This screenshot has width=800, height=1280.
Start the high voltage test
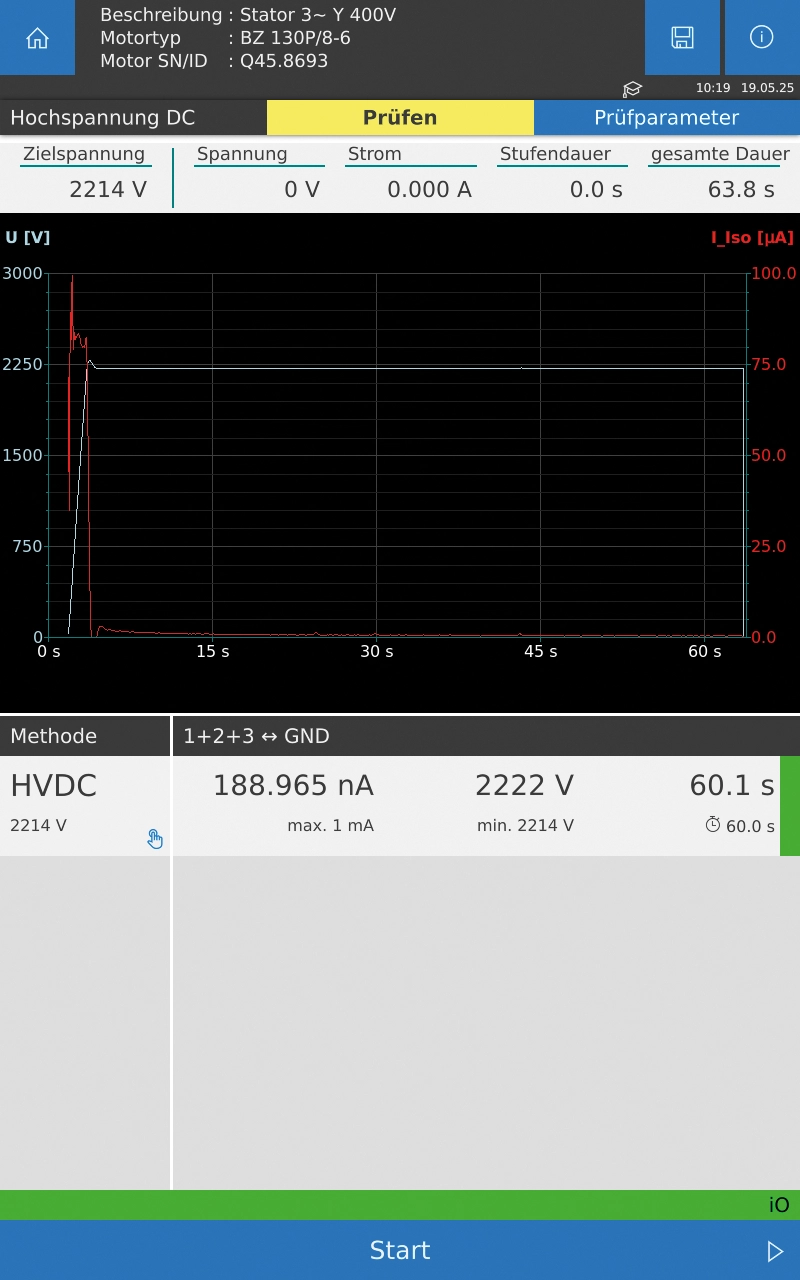click(400, 1250)
